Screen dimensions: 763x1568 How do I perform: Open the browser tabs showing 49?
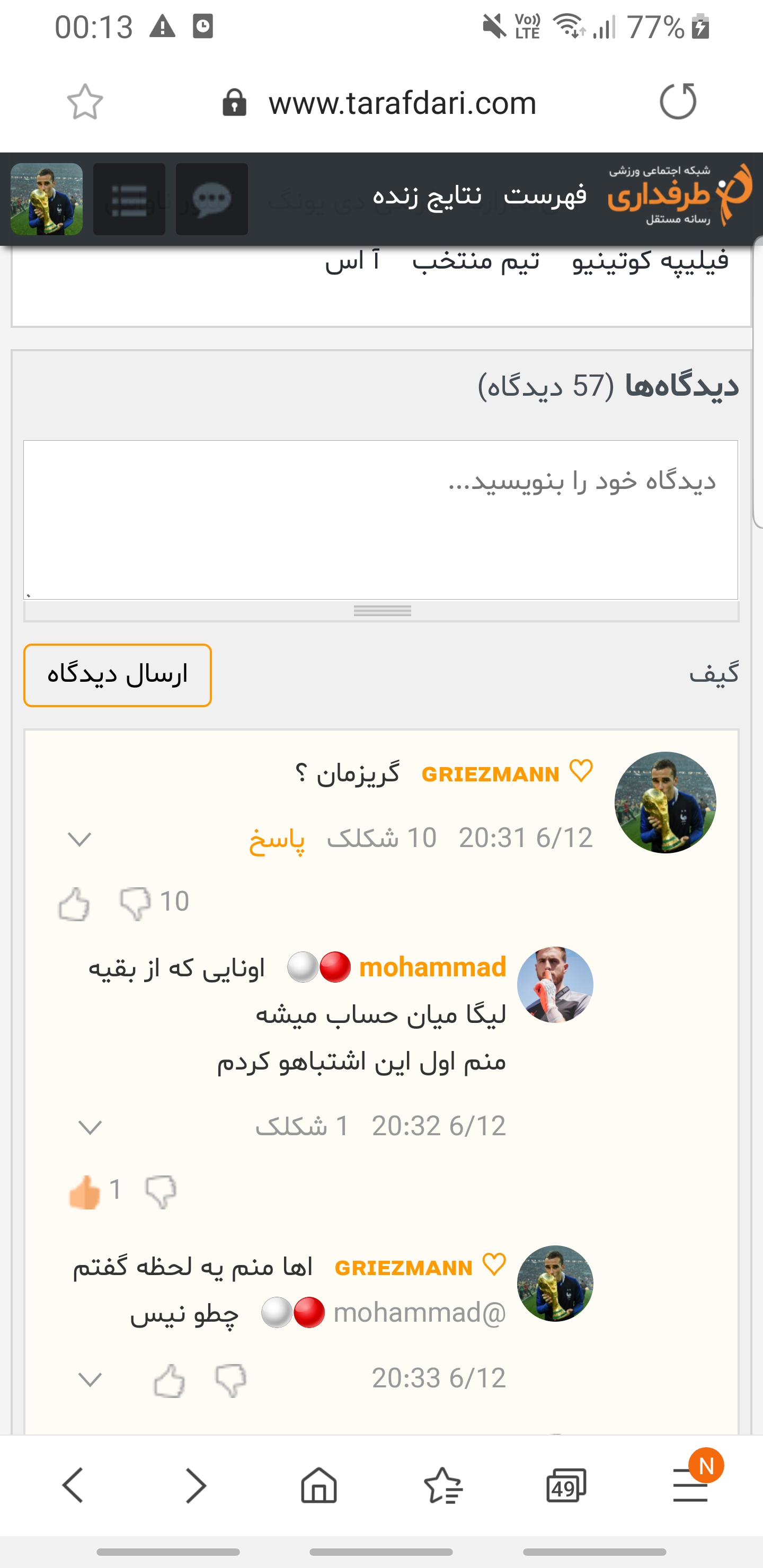point(566,1486)
